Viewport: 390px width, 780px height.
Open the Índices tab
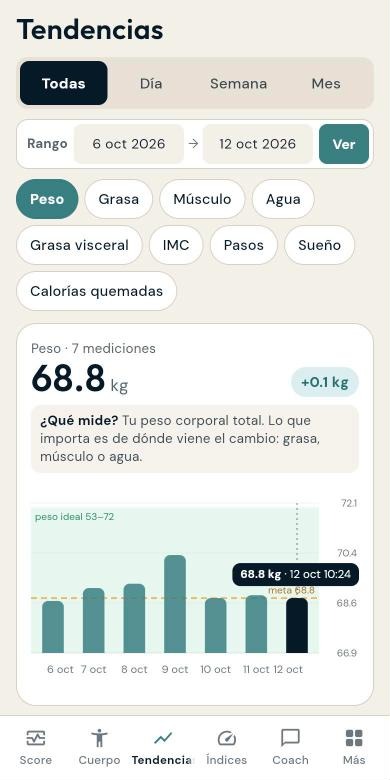pyautogui.click(x=226, y=747)
